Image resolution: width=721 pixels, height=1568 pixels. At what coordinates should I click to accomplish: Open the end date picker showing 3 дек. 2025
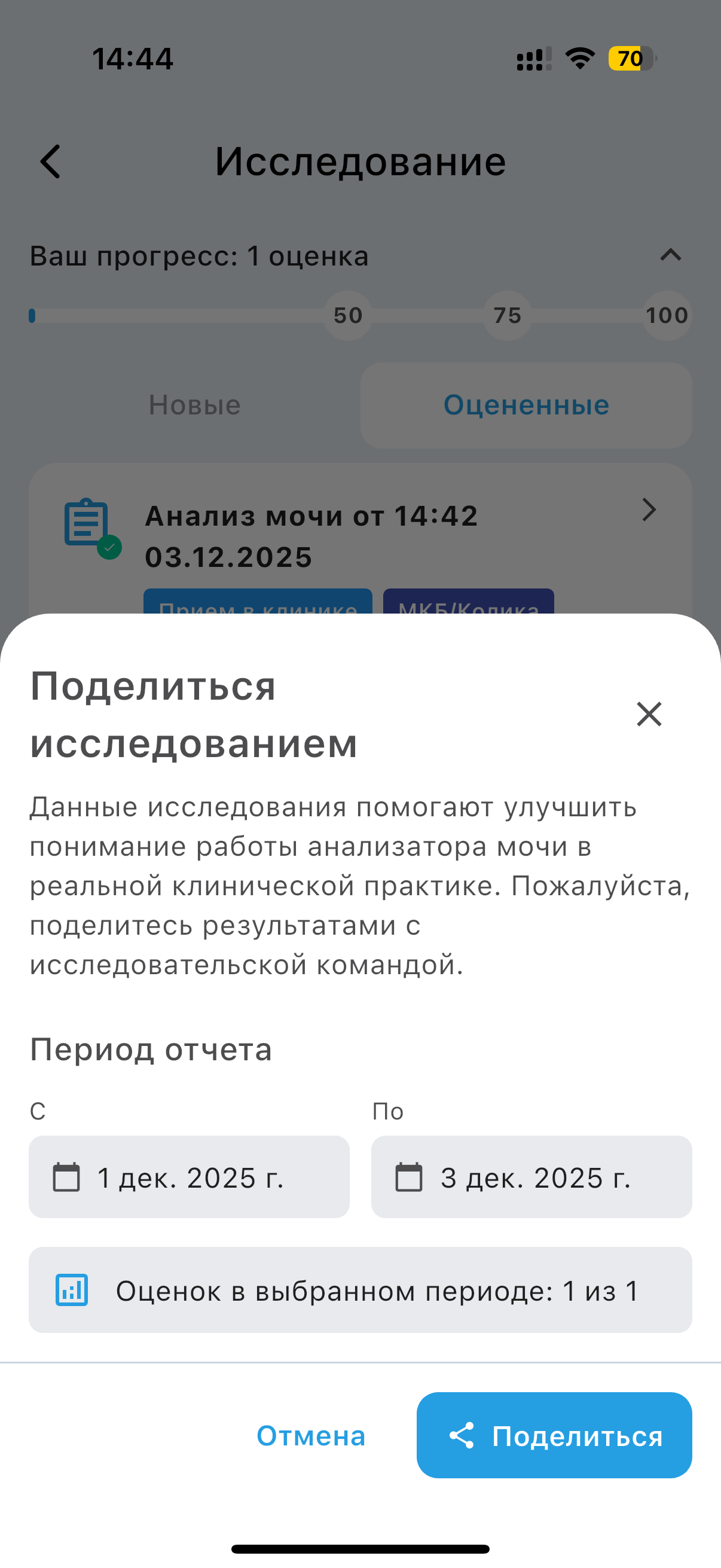coord(530,1177)
